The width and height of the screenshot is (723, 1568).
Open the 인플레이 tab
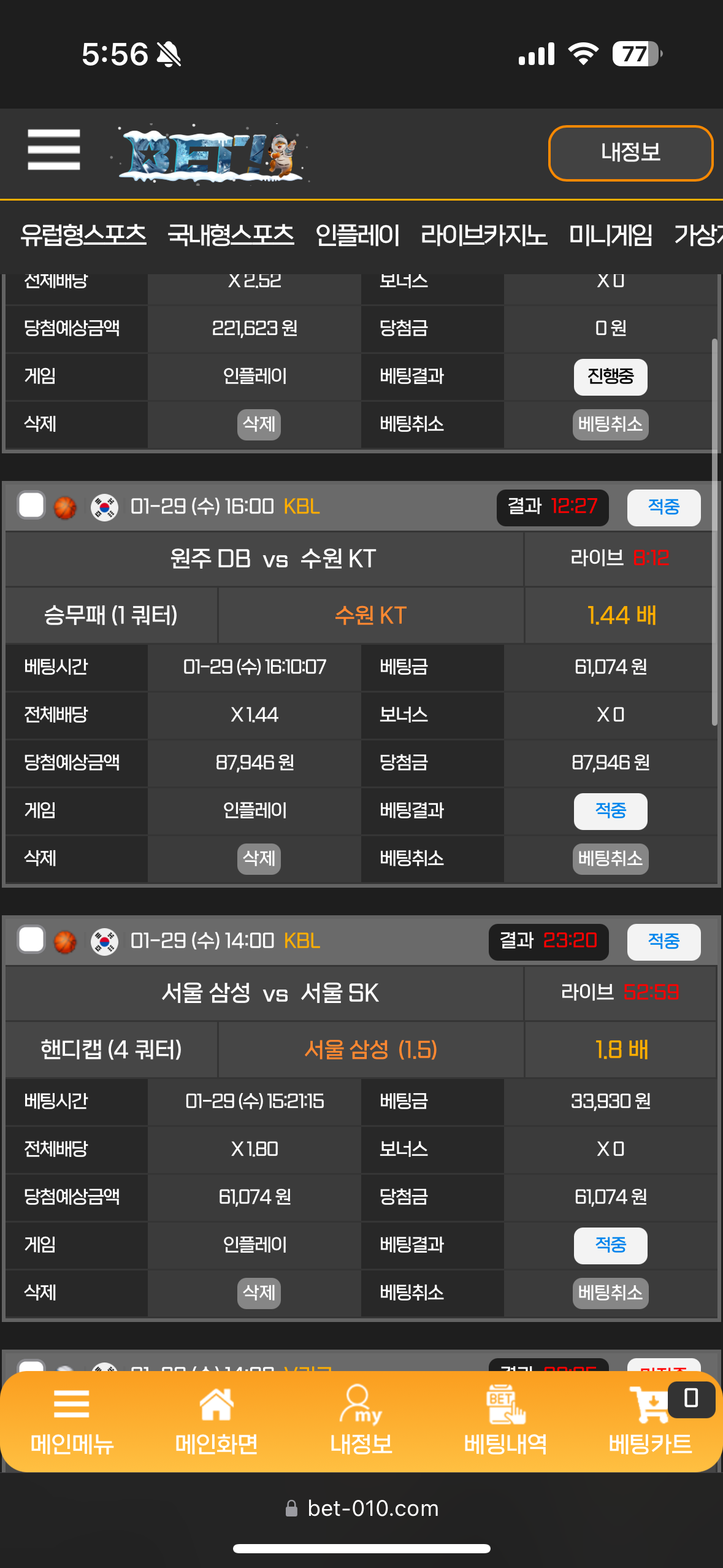click(357, 235)
